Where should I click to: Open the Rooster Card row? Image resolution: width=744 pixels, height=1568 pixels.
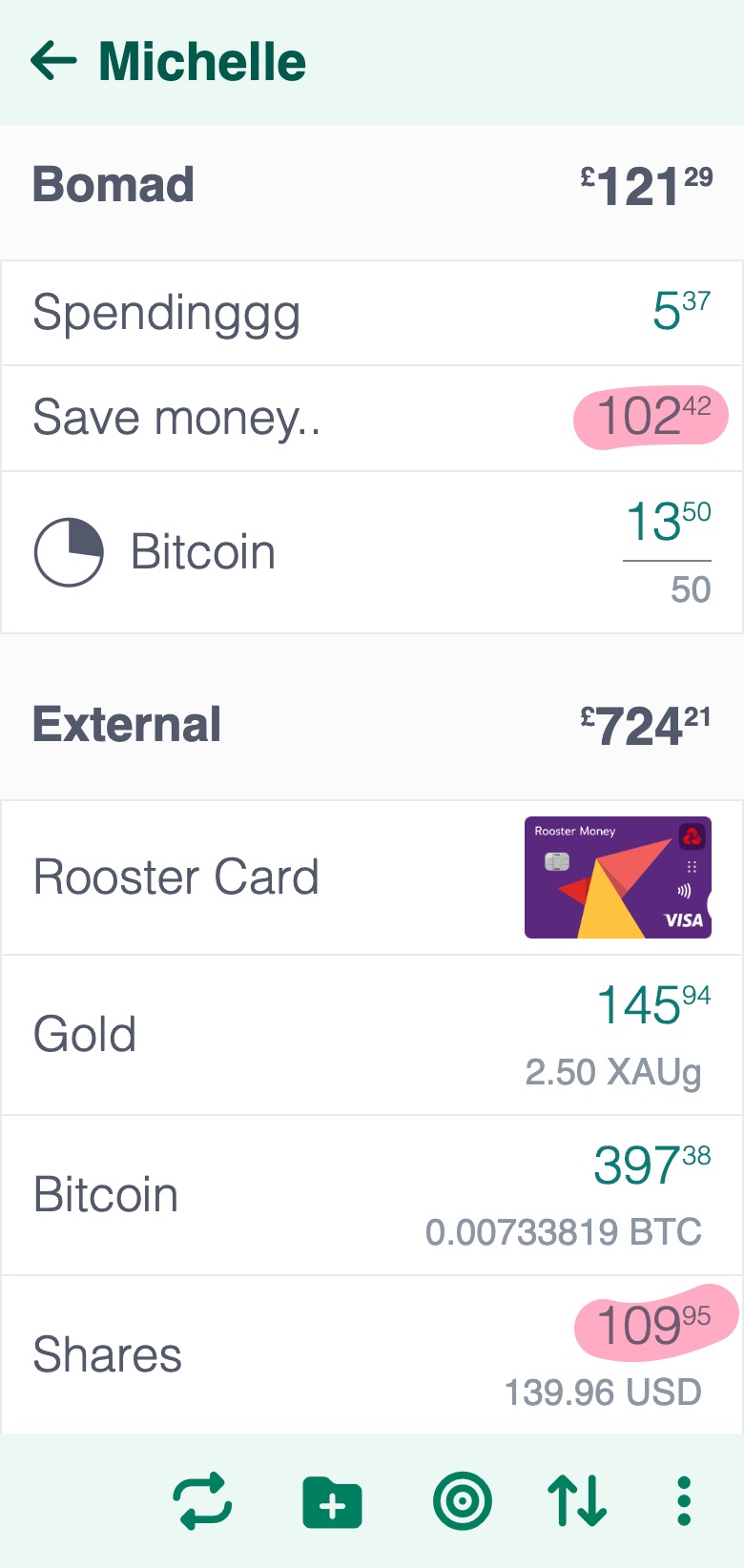tap(372, 877)
